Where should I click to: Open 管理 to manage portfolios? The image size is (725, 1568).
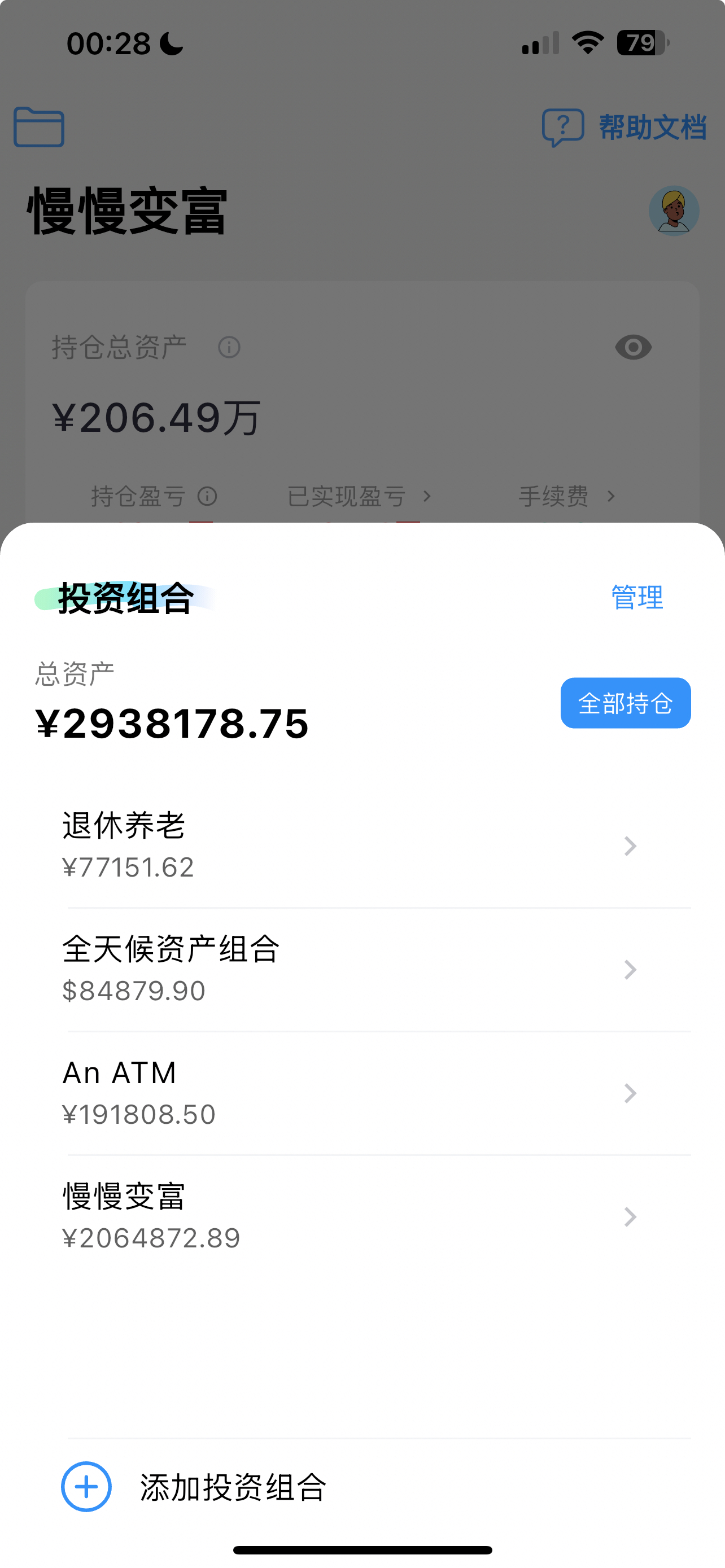[x=636, y=597]
